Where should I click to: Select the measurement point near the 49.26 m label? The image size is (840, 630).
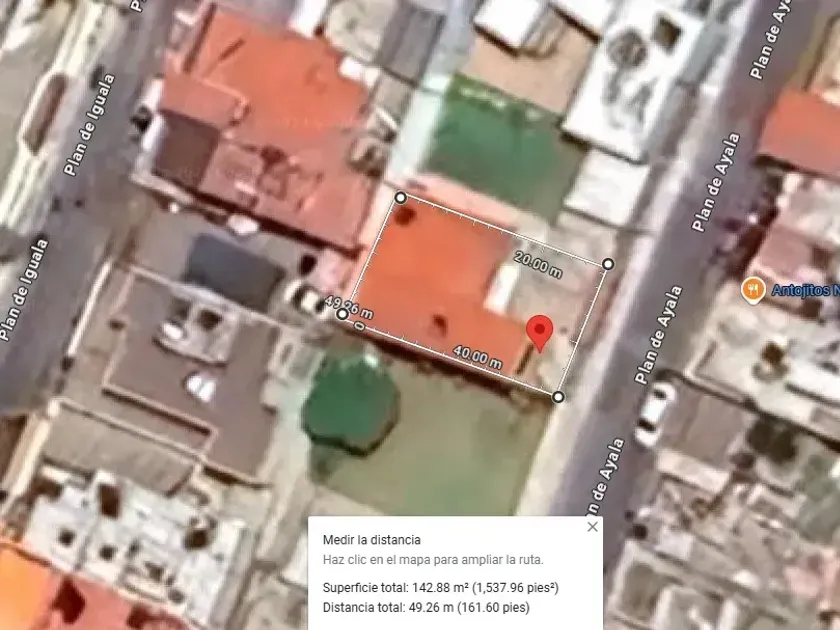[x=342, y=314]
